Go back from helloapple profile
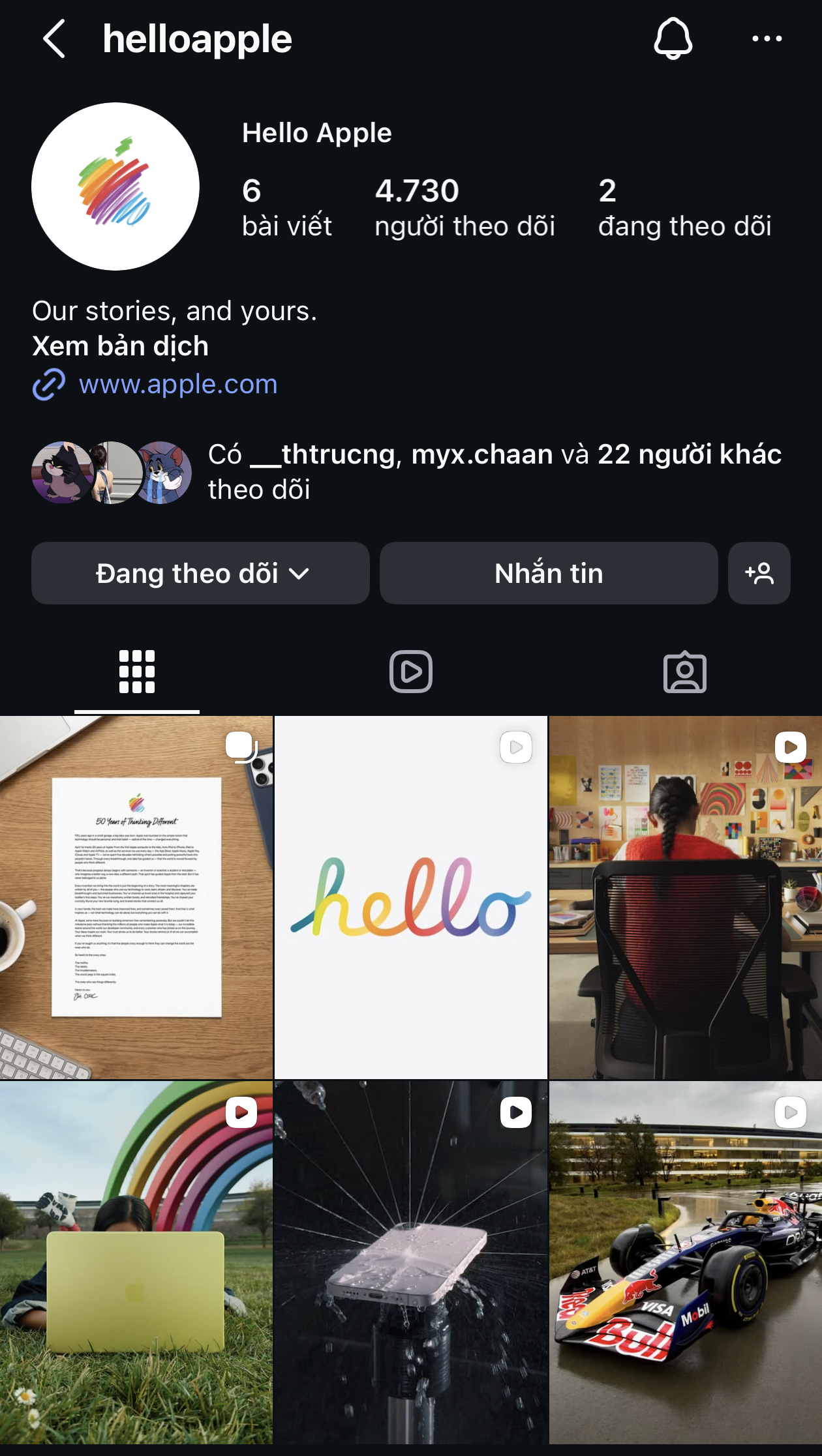 tap(54, 39)
